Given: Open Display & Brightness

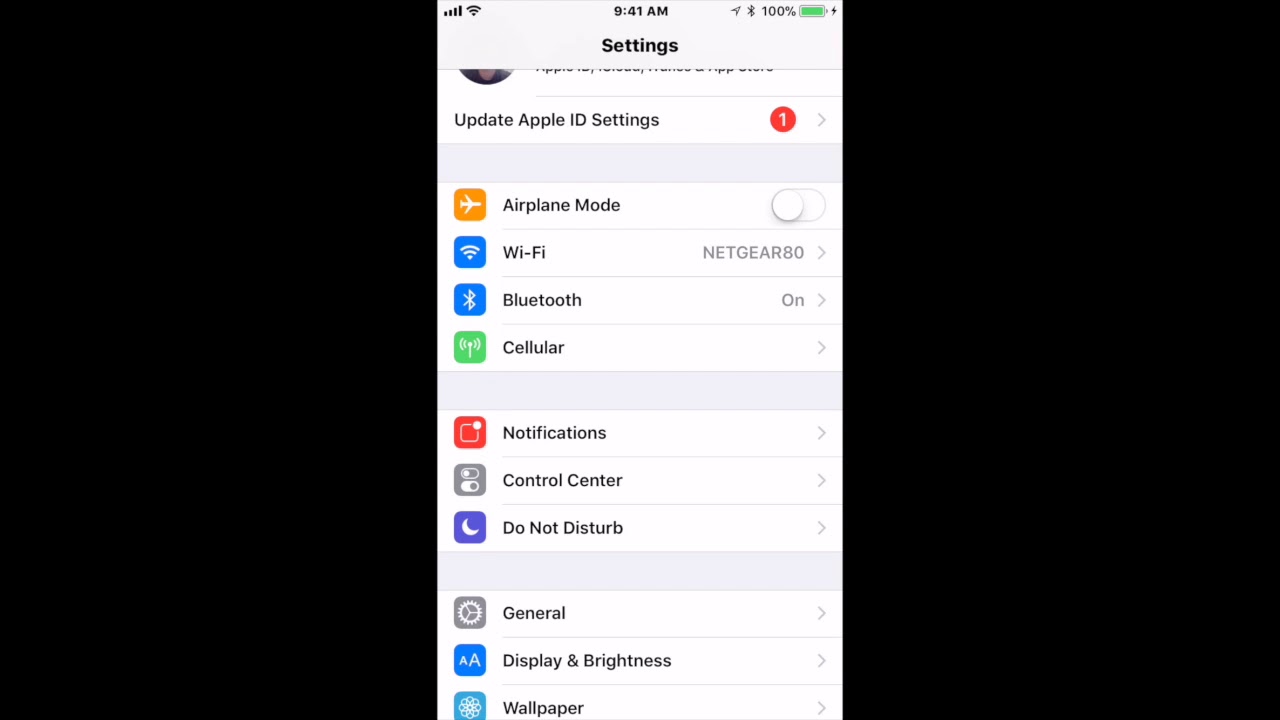Looking at the screenshot, I should click(640, 661).
